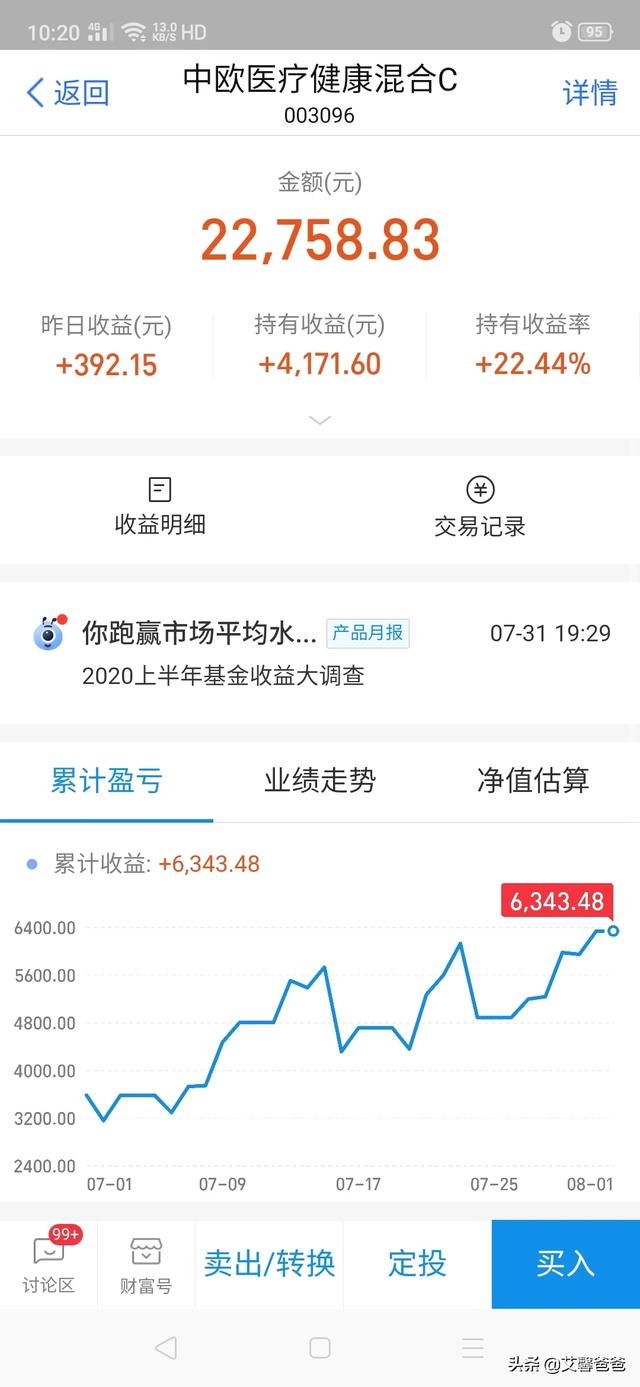Viewport: 640px width, 1387px height.
Task: Tap the 买入 button
Action: (x=566, y=1264)
